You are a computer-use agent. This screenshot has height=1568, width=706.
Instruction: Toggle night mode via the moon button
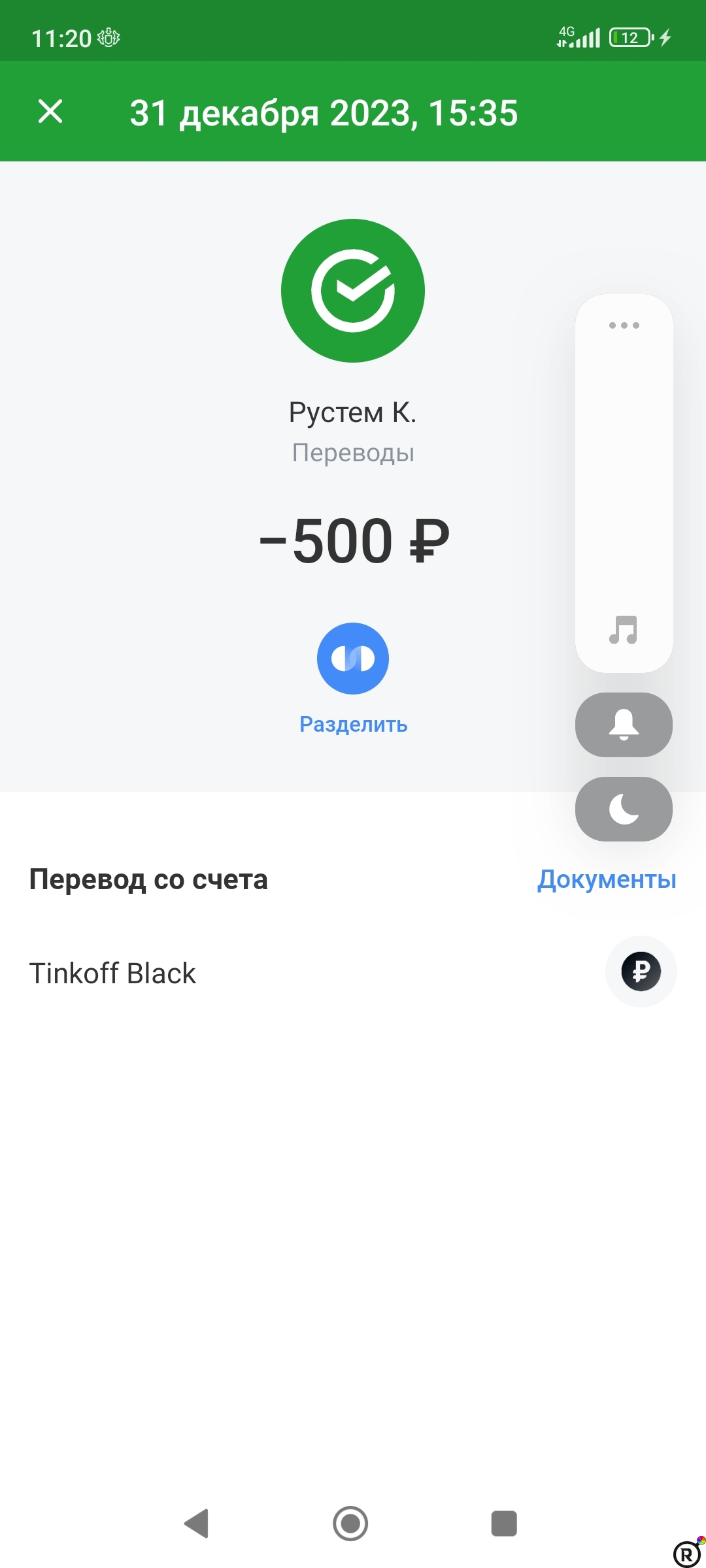click(622, 809)
